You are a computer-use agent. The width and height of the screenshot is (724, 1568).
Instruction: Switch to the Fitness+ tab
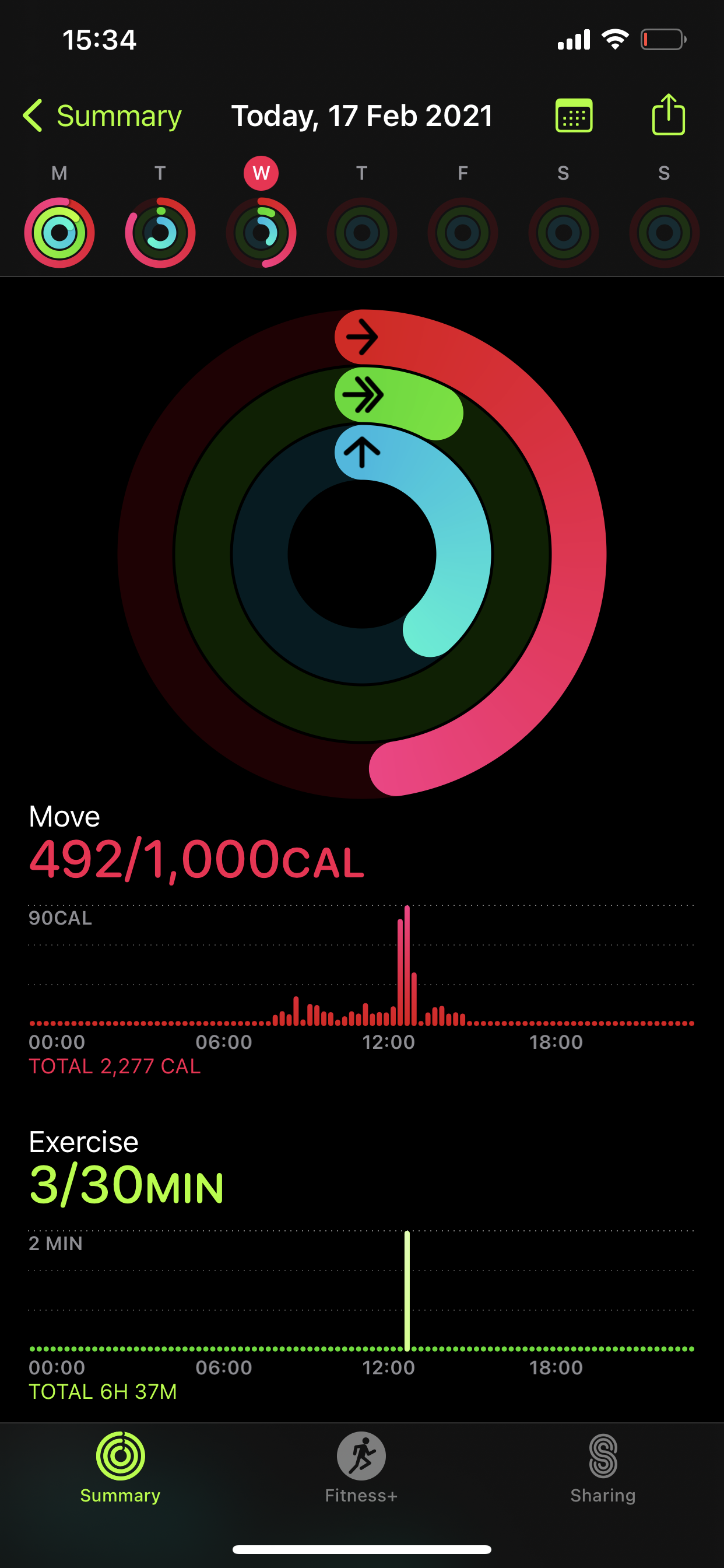[361, 1468]
